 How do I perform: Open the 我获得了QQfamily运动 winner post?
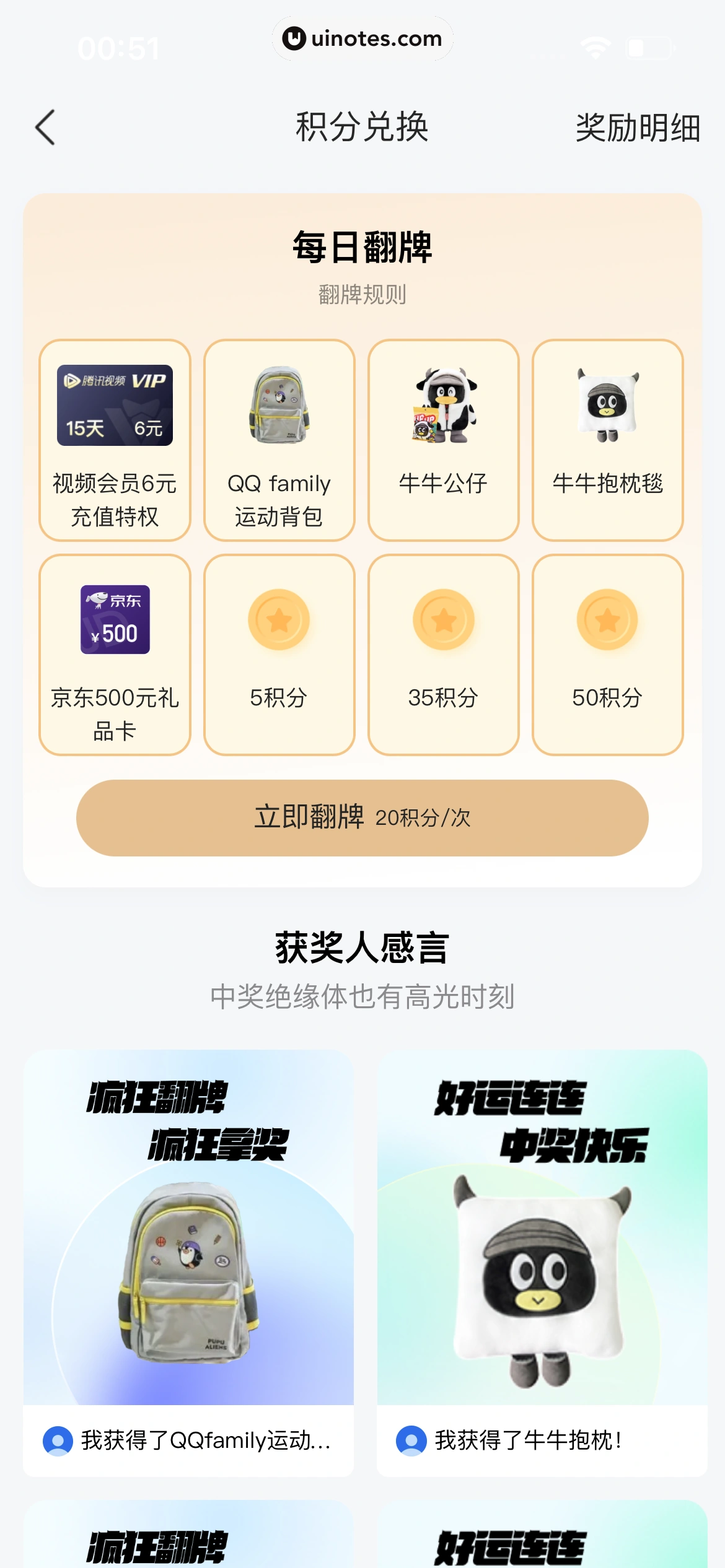point(188,1263)
